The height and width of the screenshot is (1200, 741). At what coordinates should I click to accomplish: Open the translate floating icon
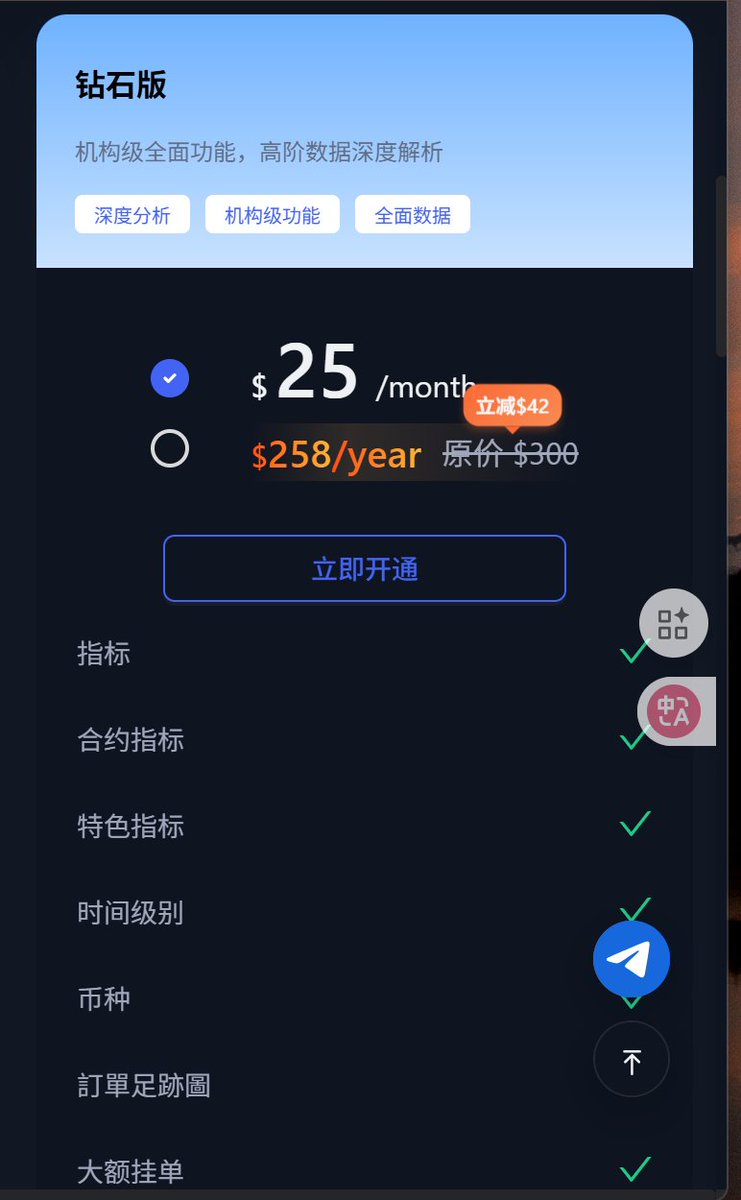(x=674, y=711)
